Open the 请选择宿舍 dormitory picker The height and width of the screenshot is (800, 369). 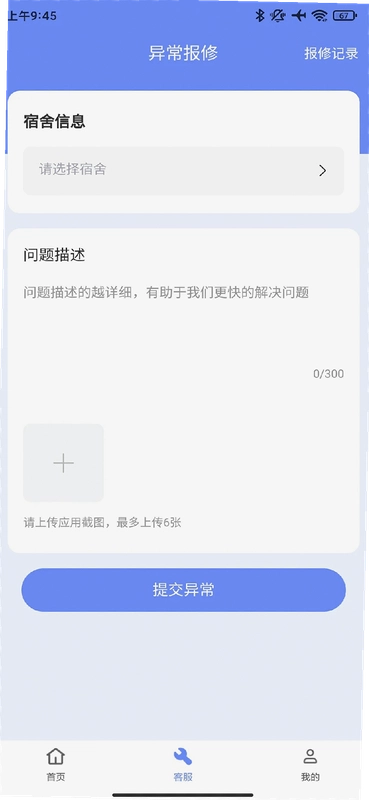point(183,170)
